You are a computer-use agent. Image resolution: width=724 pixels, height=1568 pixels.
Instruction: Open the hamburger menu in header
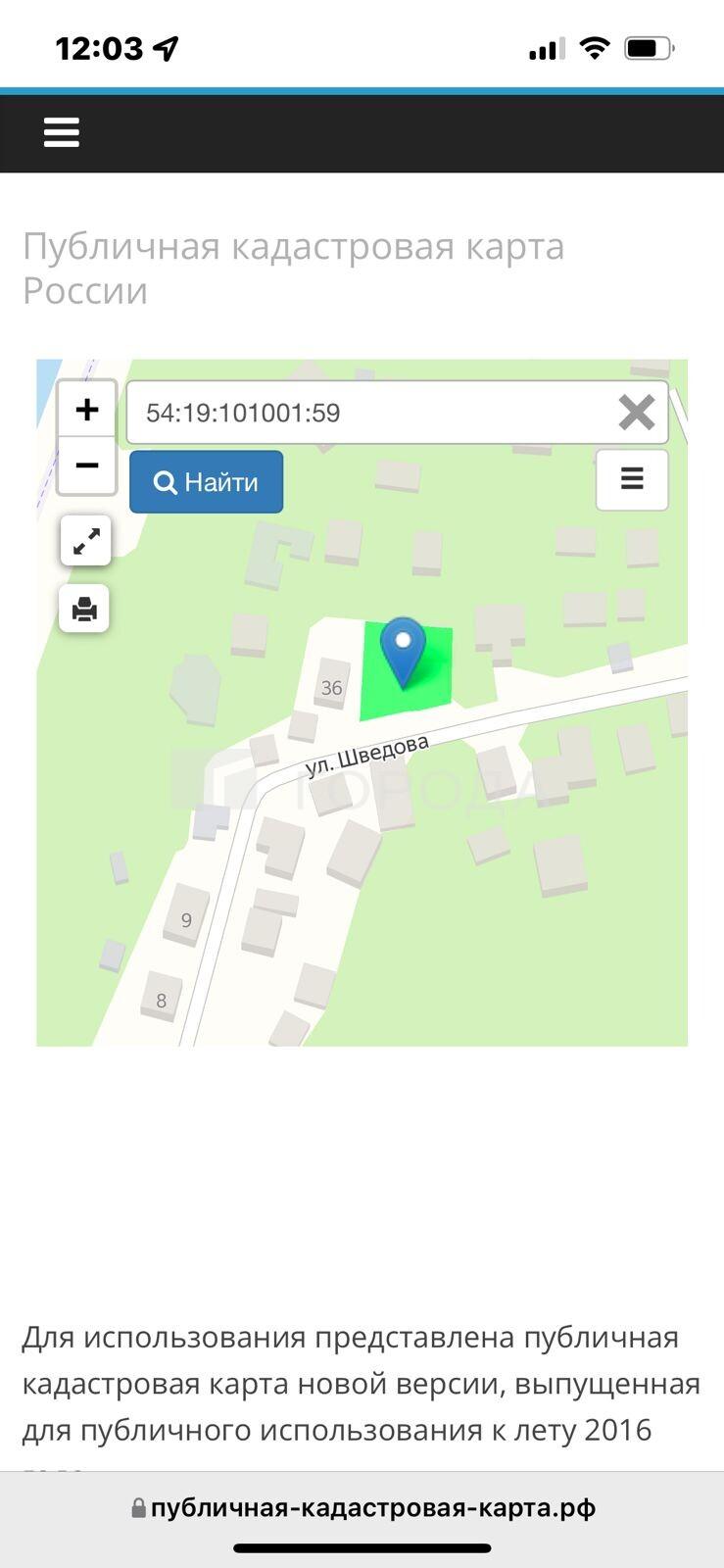[x=61, y=132]
